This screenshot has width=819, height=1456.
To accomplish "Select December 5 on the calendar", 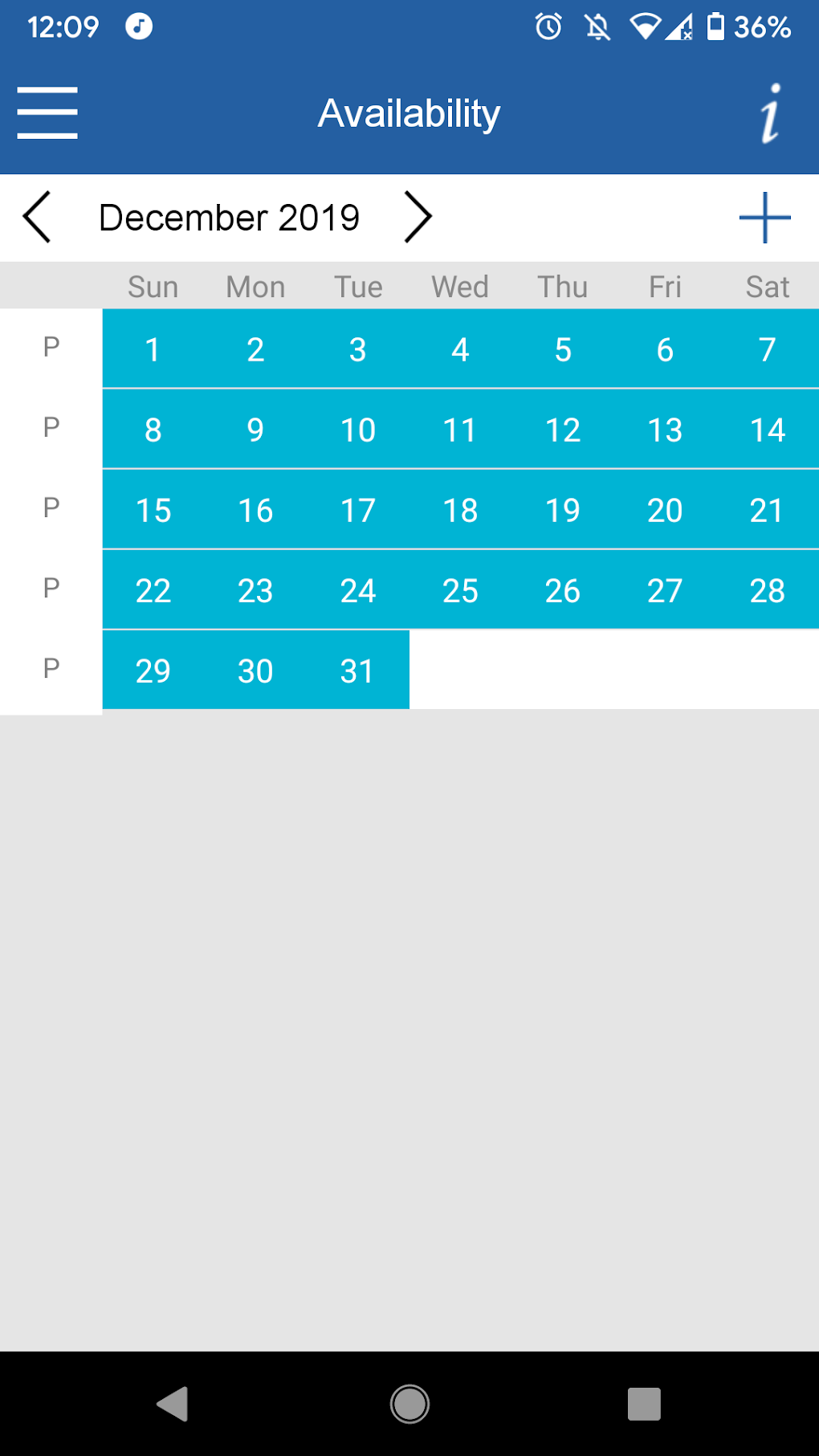I will (x=563, y=349).
